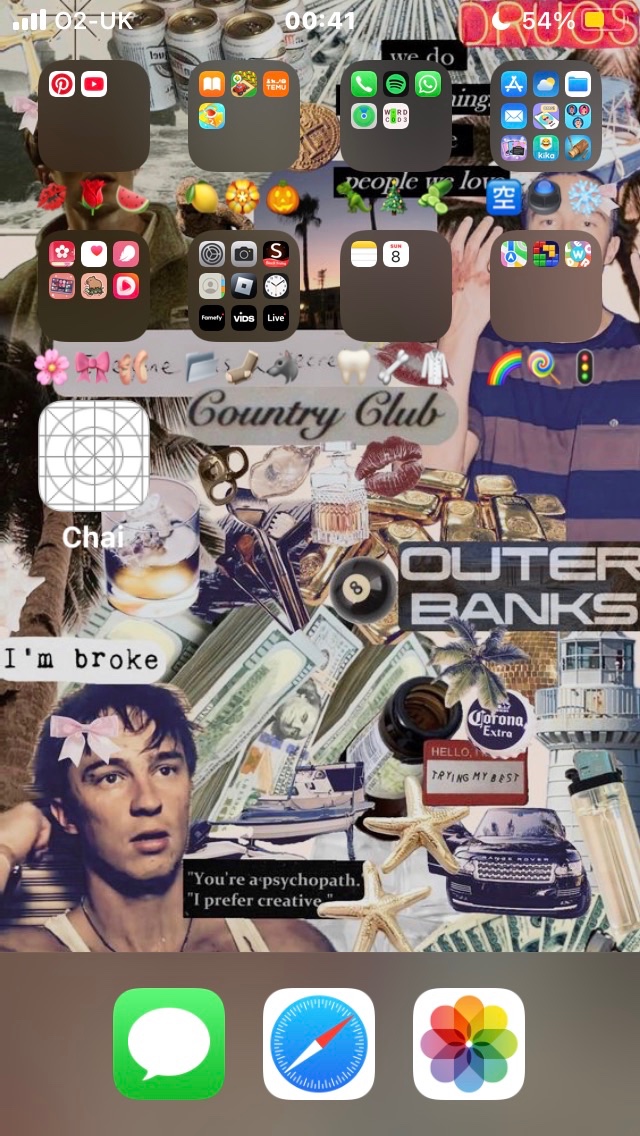Image resolution: width=640 pixels, height=1136 pixels.
Task: Open the folder with App Store and Mail
Action: click(546, 115)
